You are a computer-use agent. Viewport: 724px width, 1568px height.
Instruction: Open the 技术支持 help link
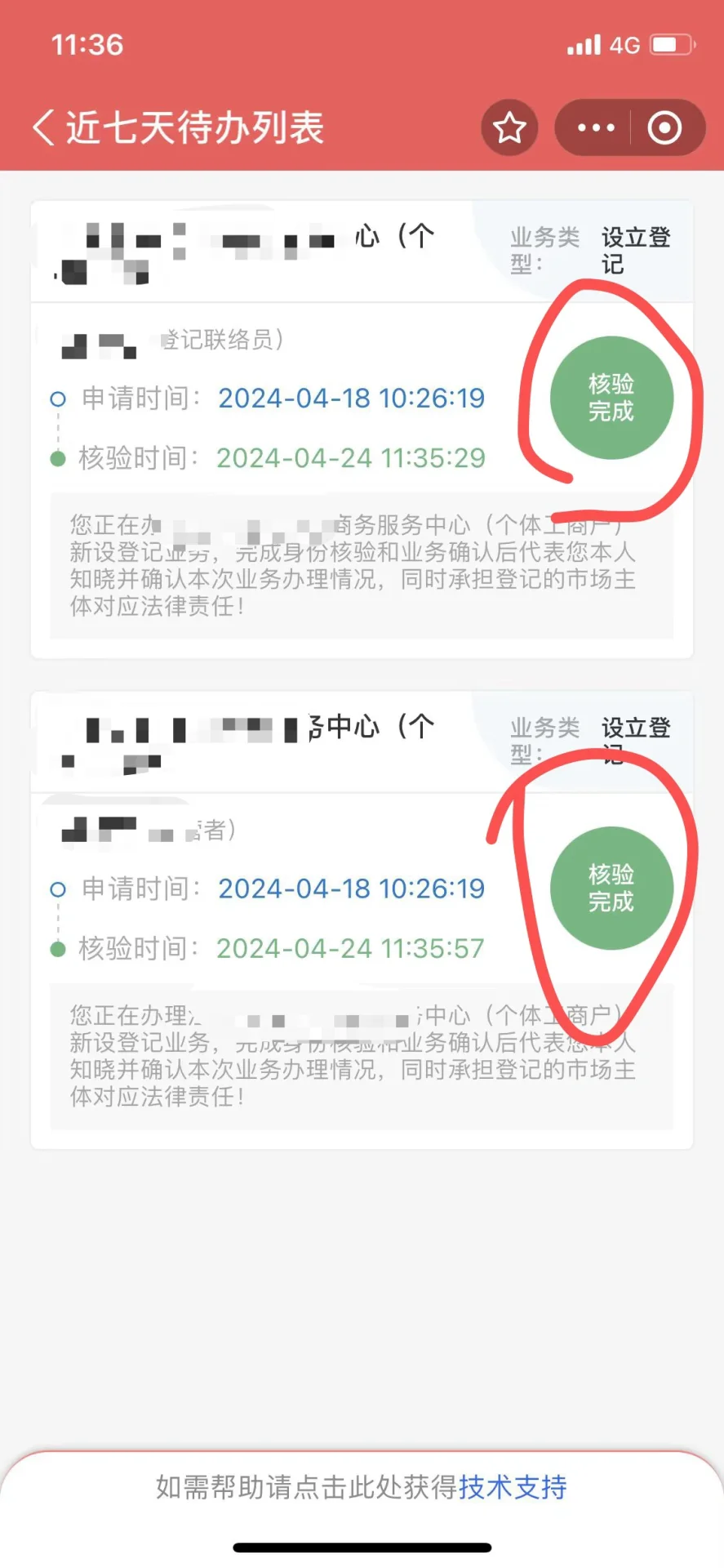click(x=513, y=1487)
